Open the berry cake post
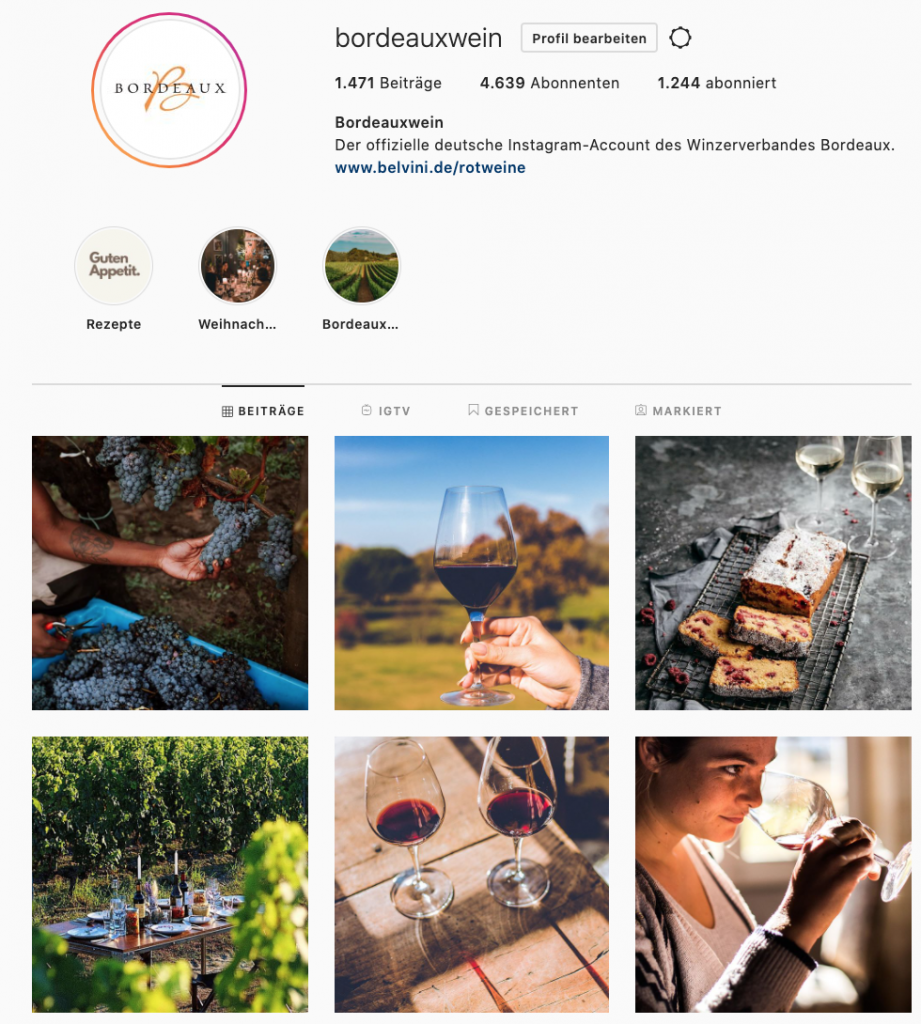921x1024 pixels. (773, 573)
